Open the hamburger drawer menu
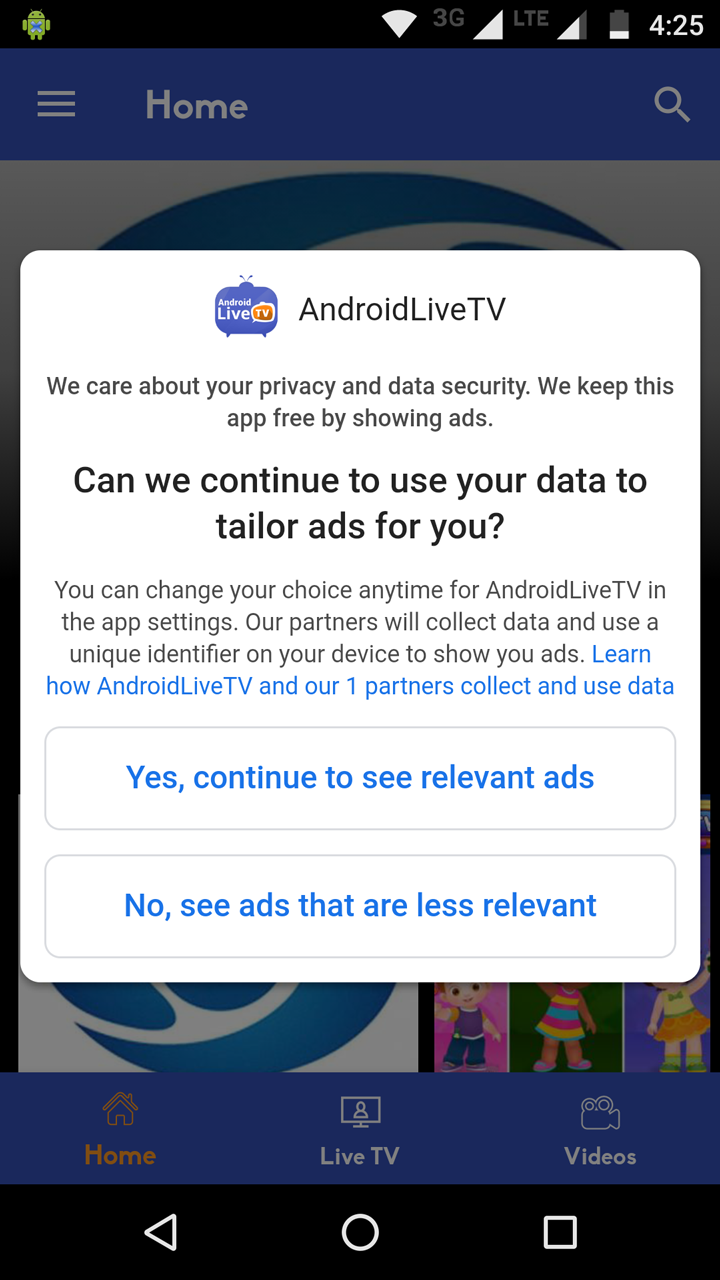Viewport: 720px width, 1280px height. pyautogui.click(x=56, y=104)
